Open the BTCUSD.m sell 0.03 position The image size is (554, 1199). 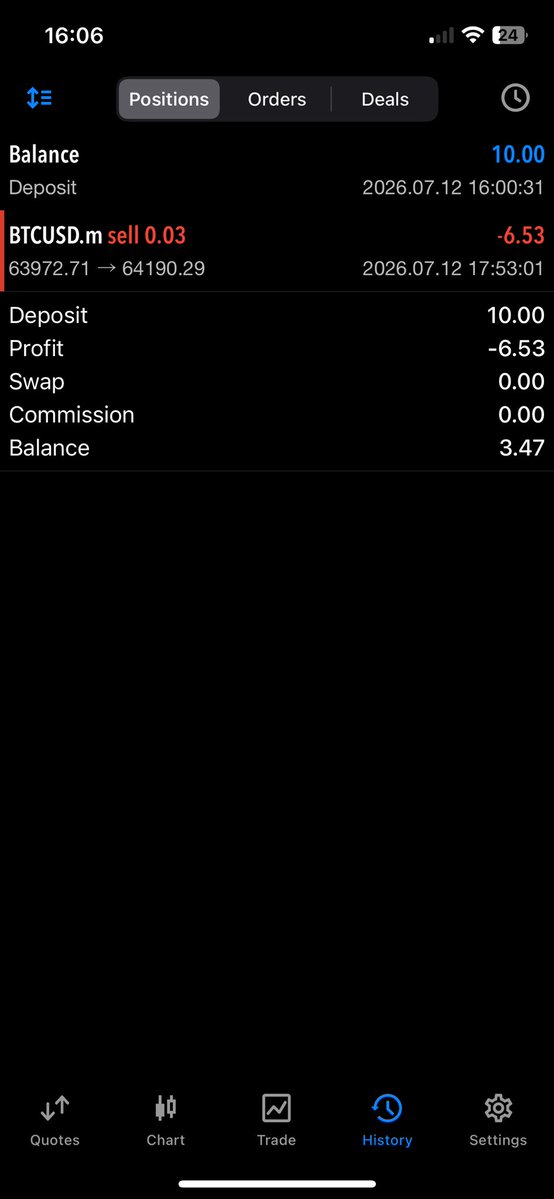pyautogui.click(x=277, y=252)
